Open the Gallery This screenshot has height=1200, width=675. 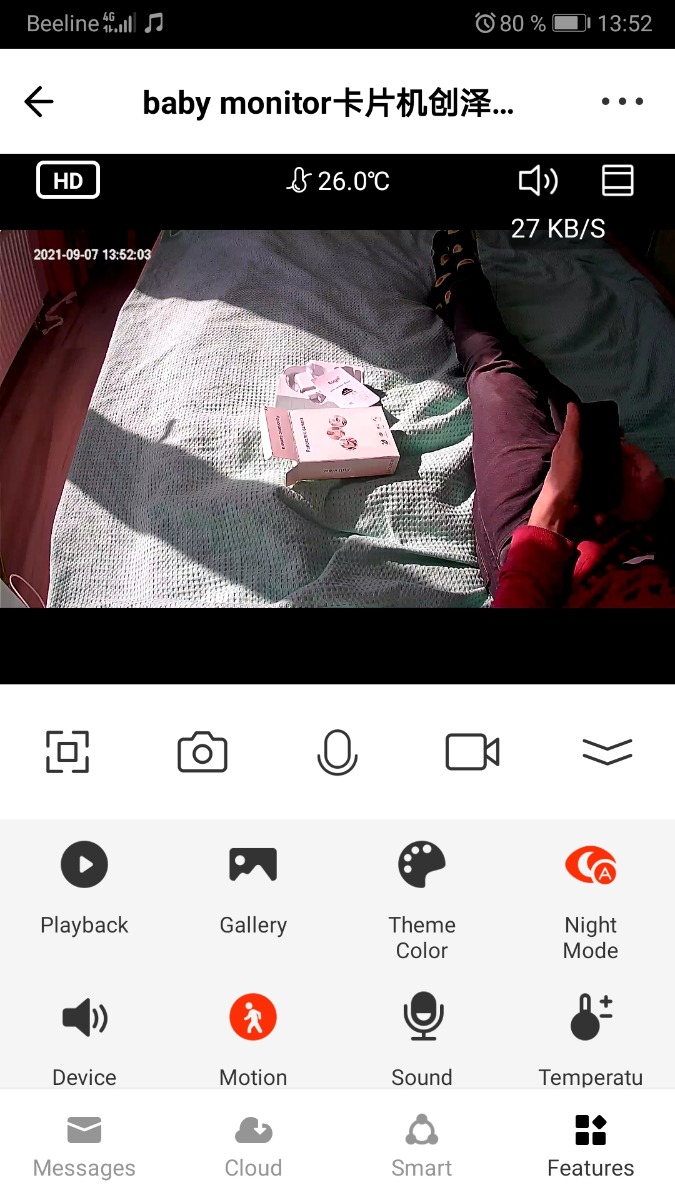[253, 885]
